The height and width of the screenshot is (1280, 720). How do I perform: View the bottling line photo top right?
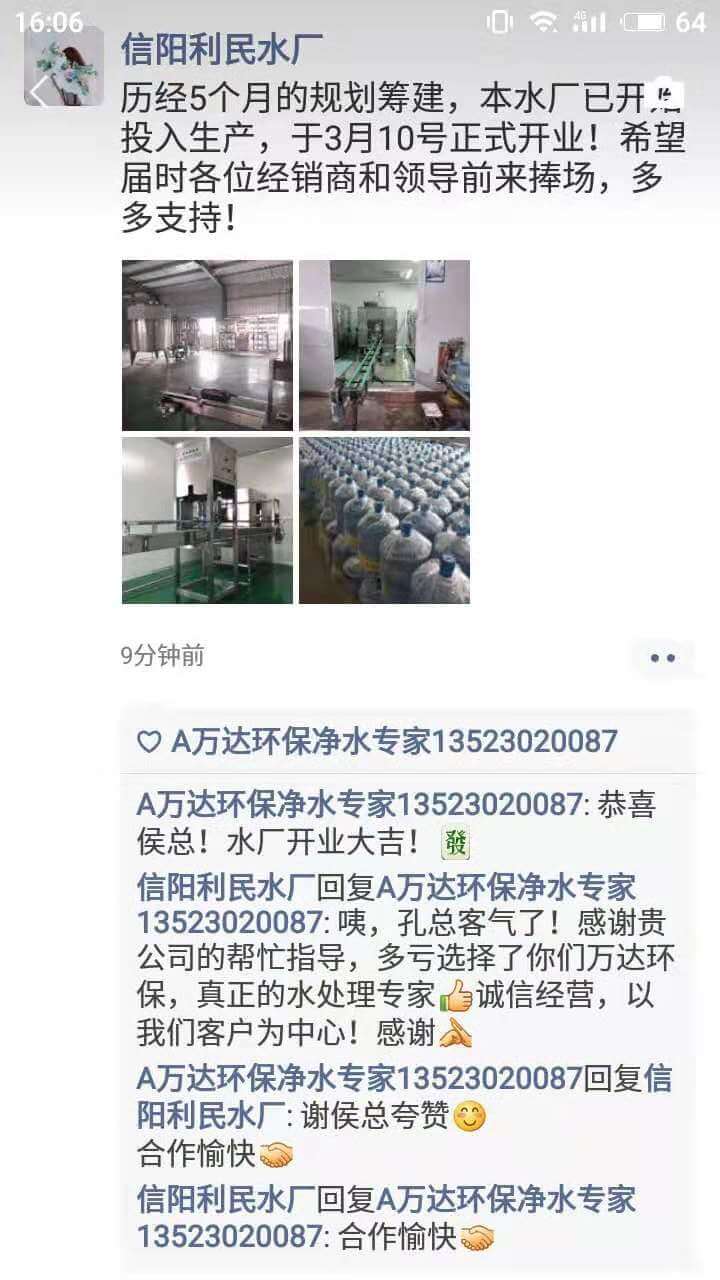[x=385, y=344]
